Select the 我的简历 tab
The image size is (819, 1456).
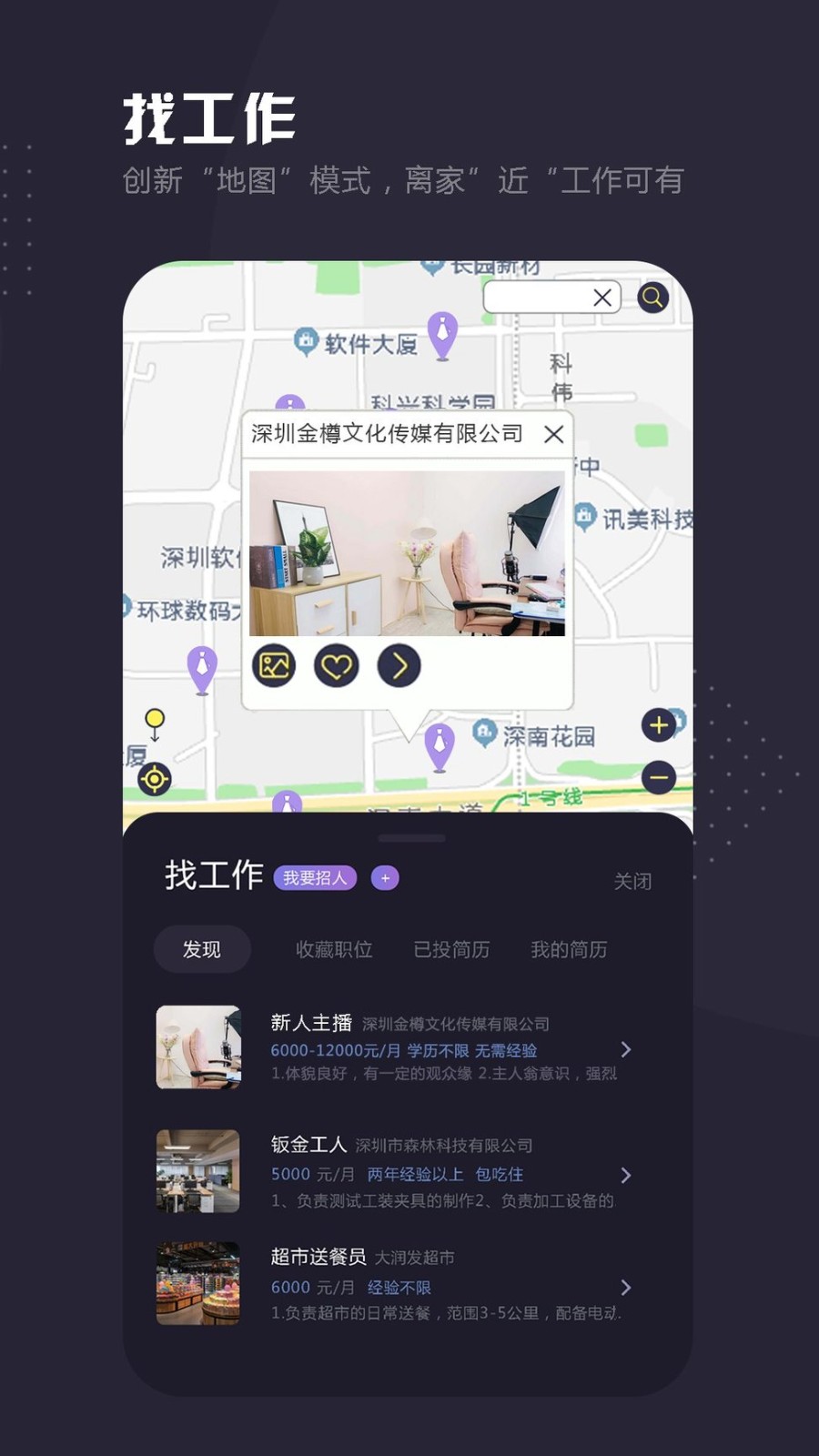tap(569, 949)
